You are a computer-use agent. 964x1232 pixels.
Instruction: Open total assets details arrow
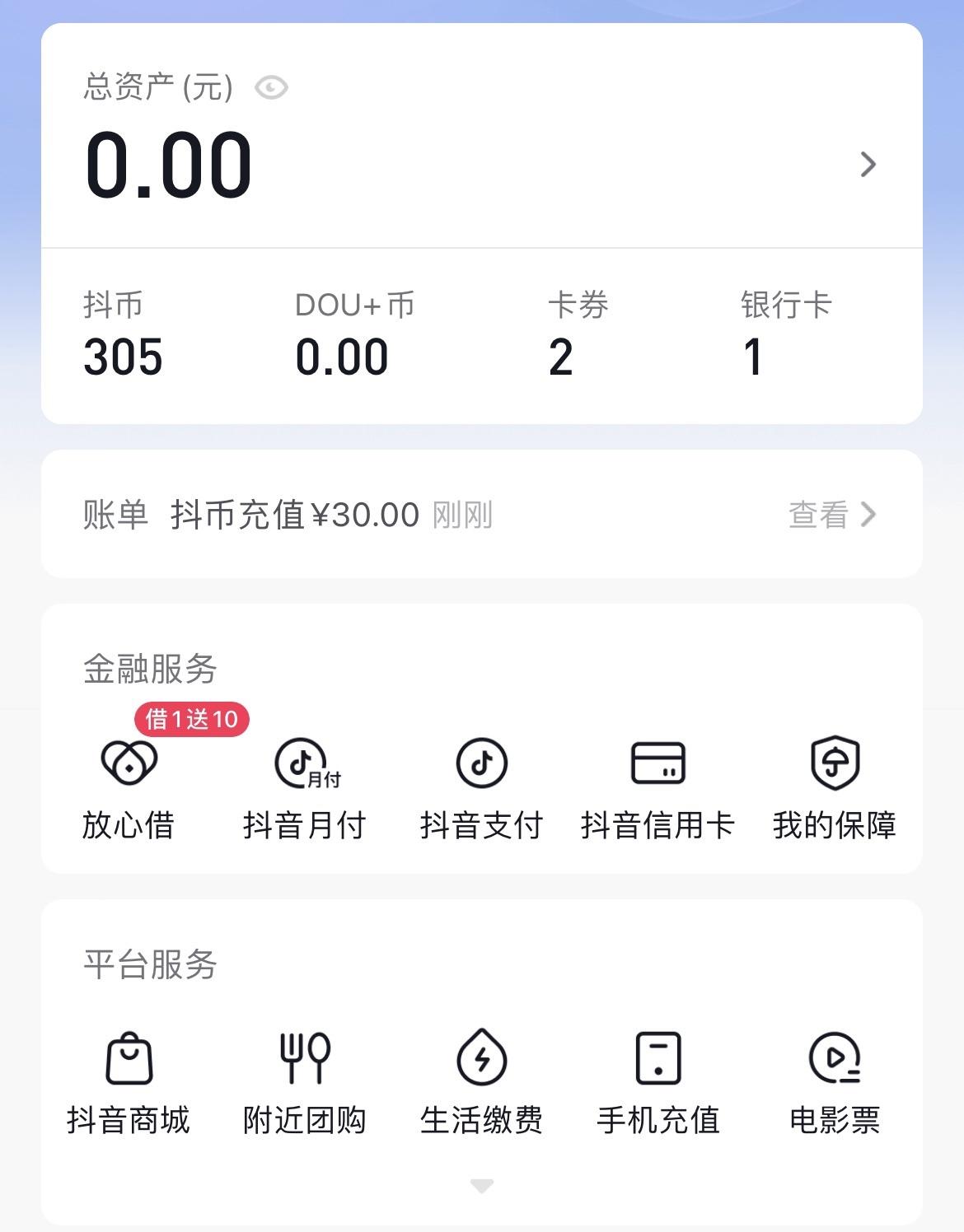click(868, 165)
